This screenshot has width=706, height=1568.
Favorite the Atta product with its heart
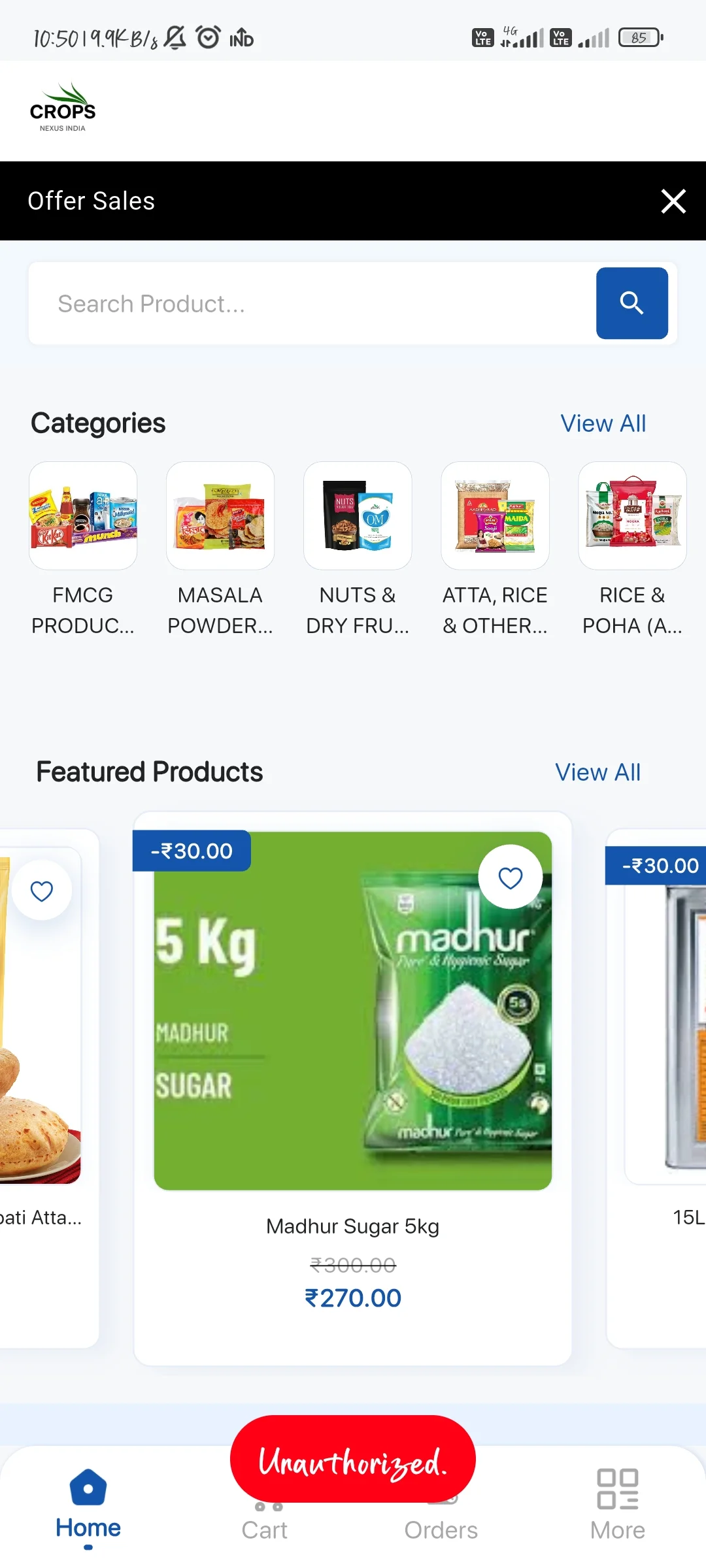(42, 890)
